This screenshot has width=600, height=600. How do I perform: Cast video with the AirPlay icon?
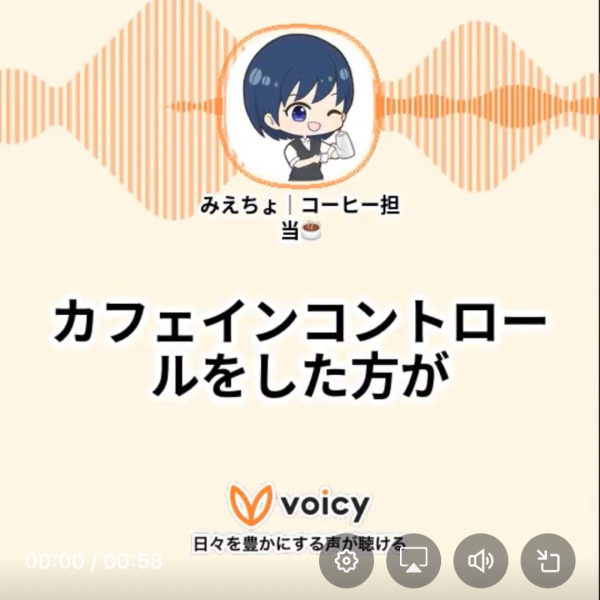point(414,561)
